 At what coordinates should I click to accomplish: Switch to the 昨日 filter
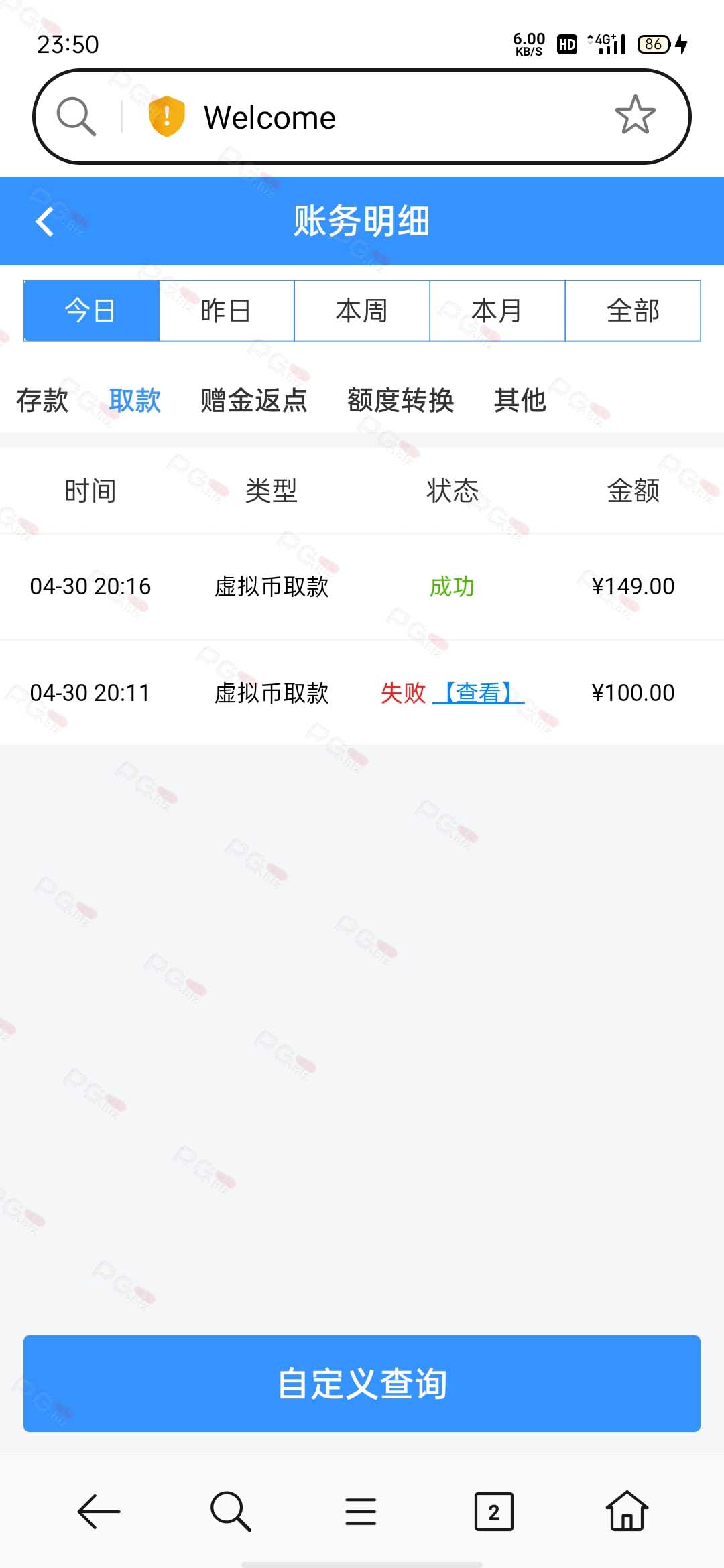227,311
